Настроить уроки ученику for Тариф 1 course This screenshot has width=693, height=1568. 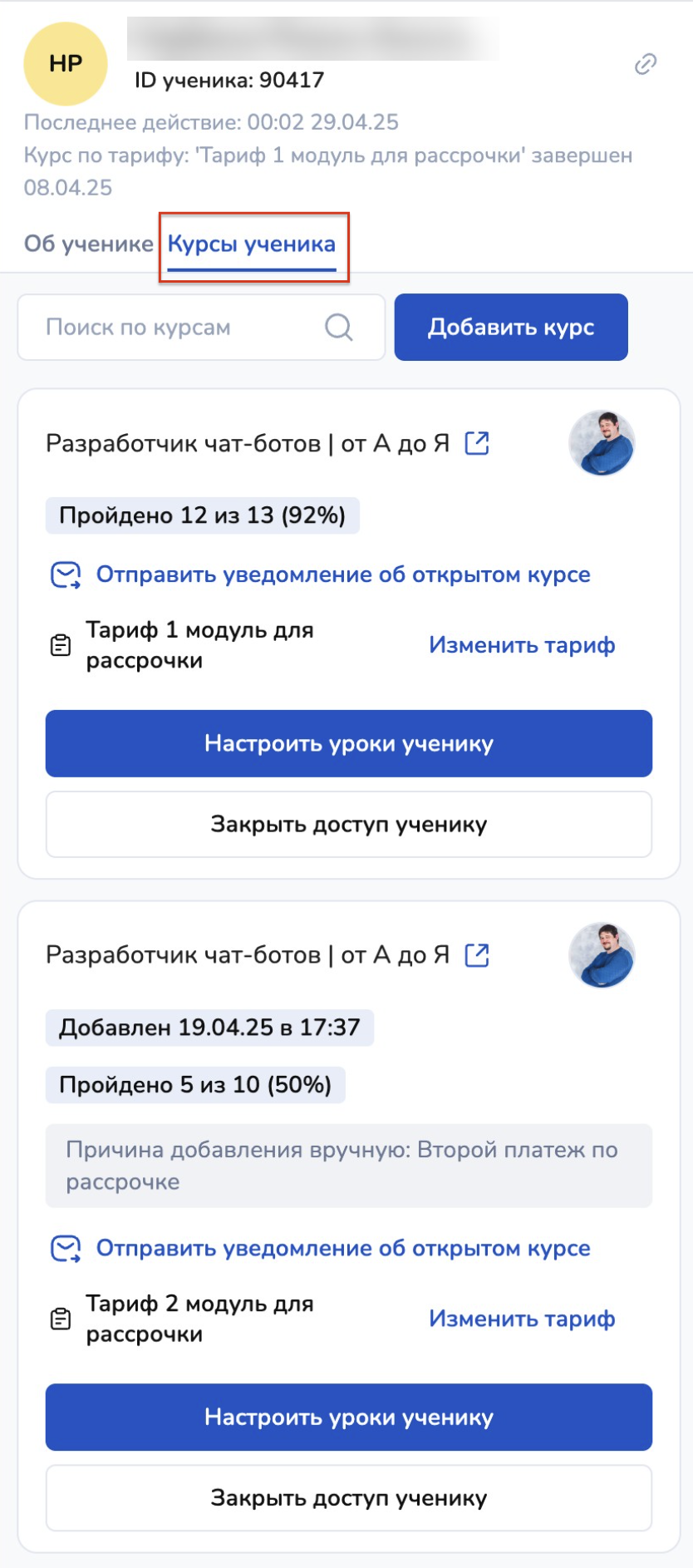(x=348, y=743)
